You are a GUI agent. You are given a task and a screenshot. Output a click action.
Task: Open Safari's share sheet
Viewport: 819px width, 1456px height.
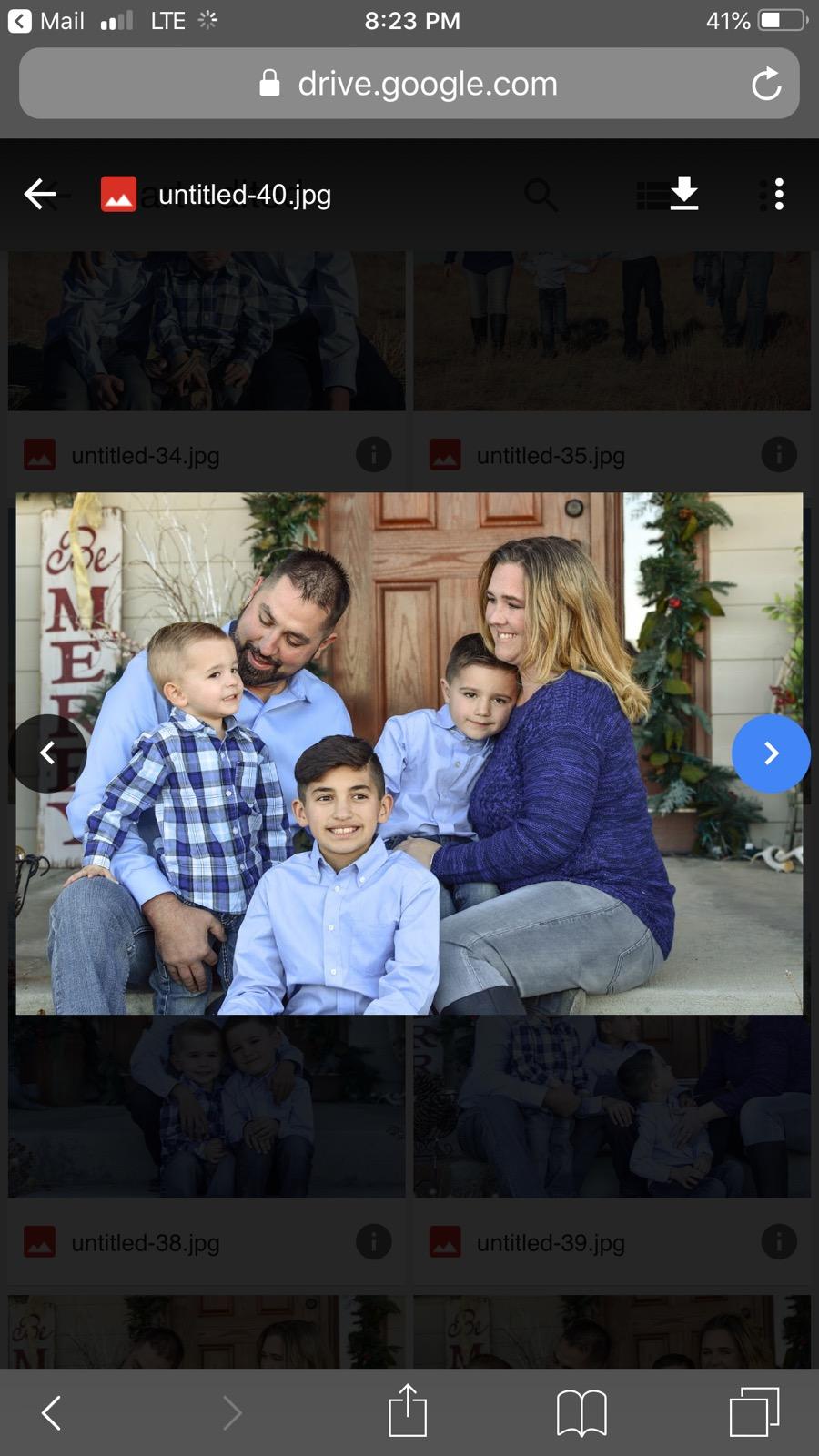[408, 1411]
